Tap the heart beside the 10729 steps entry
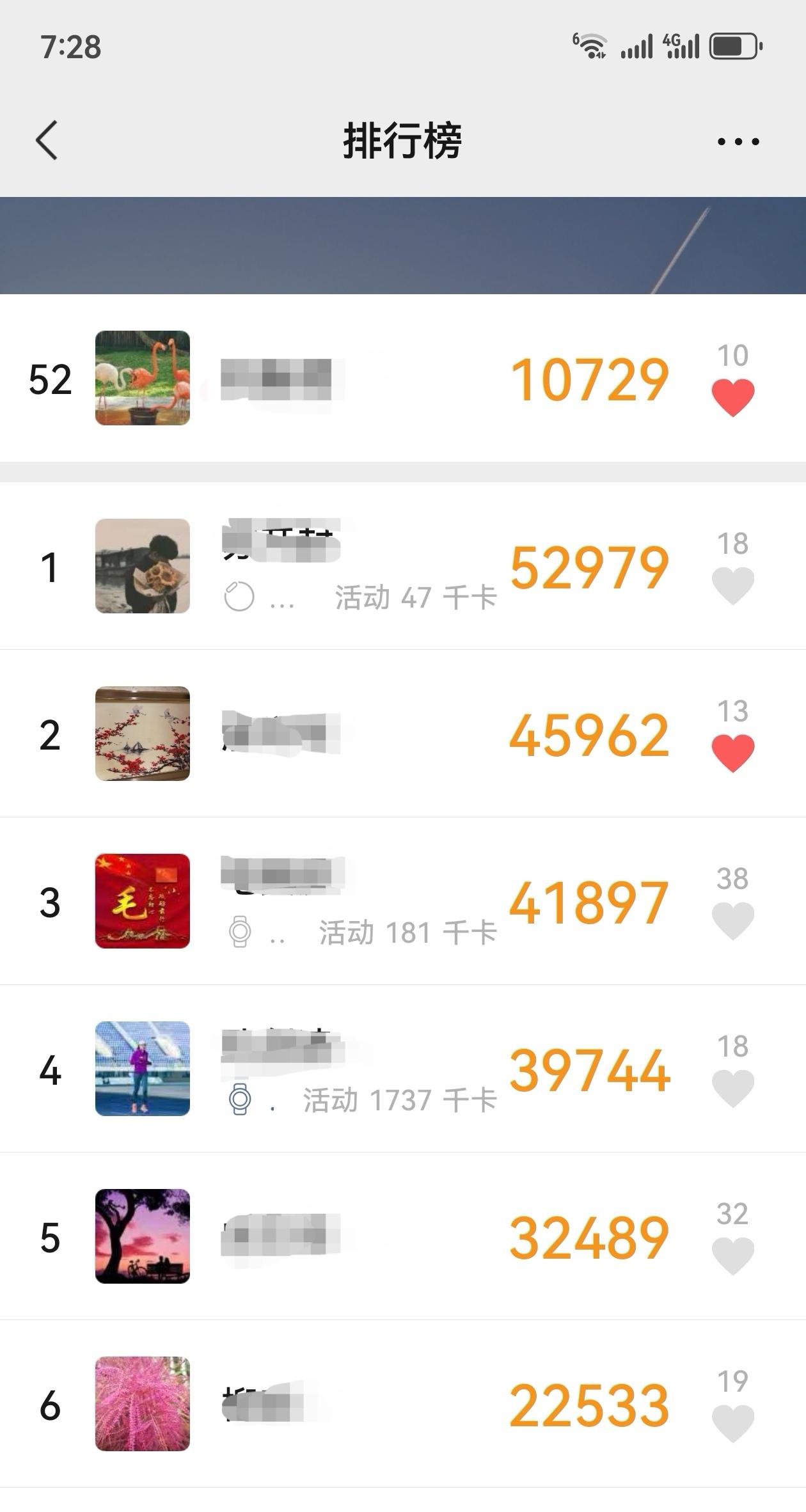The image size is (806, 1512). tap(733, 398)
